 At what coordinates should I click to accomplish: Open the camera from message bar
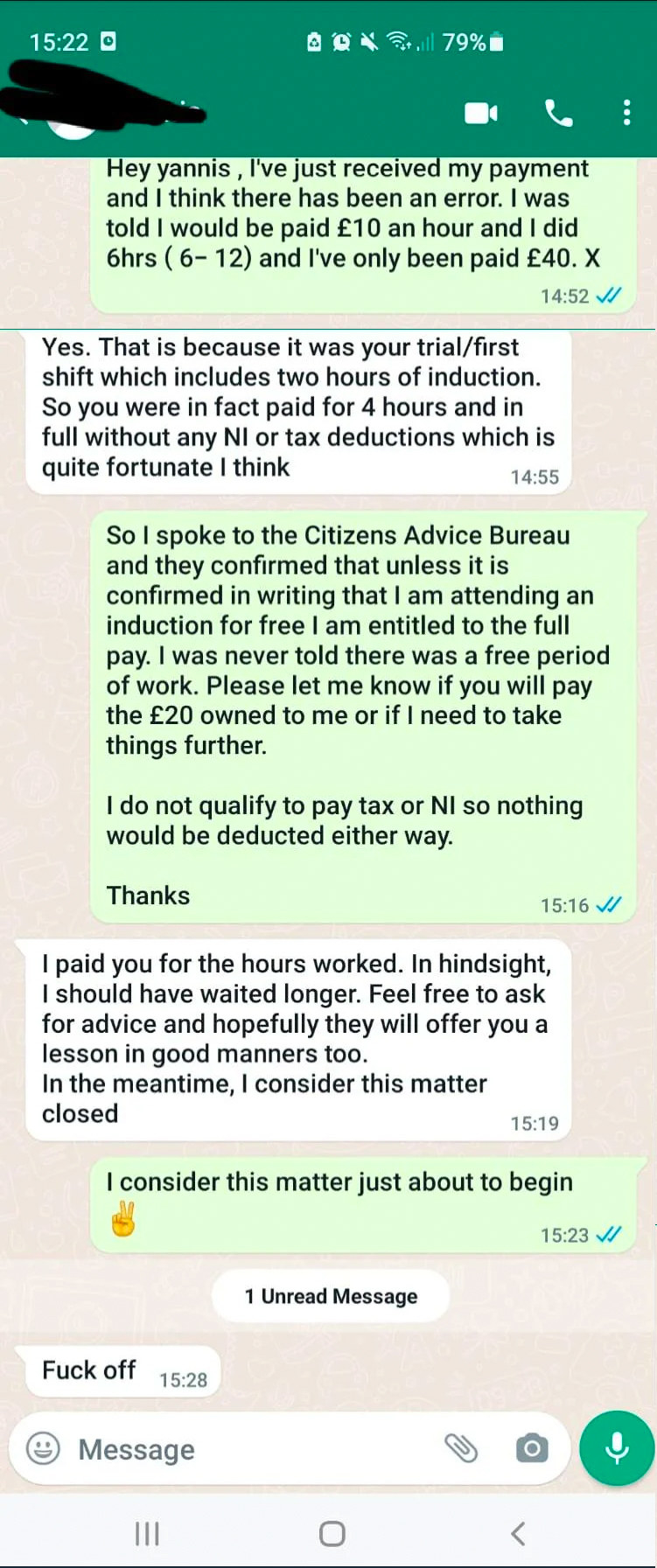[x=532, y=1448]
